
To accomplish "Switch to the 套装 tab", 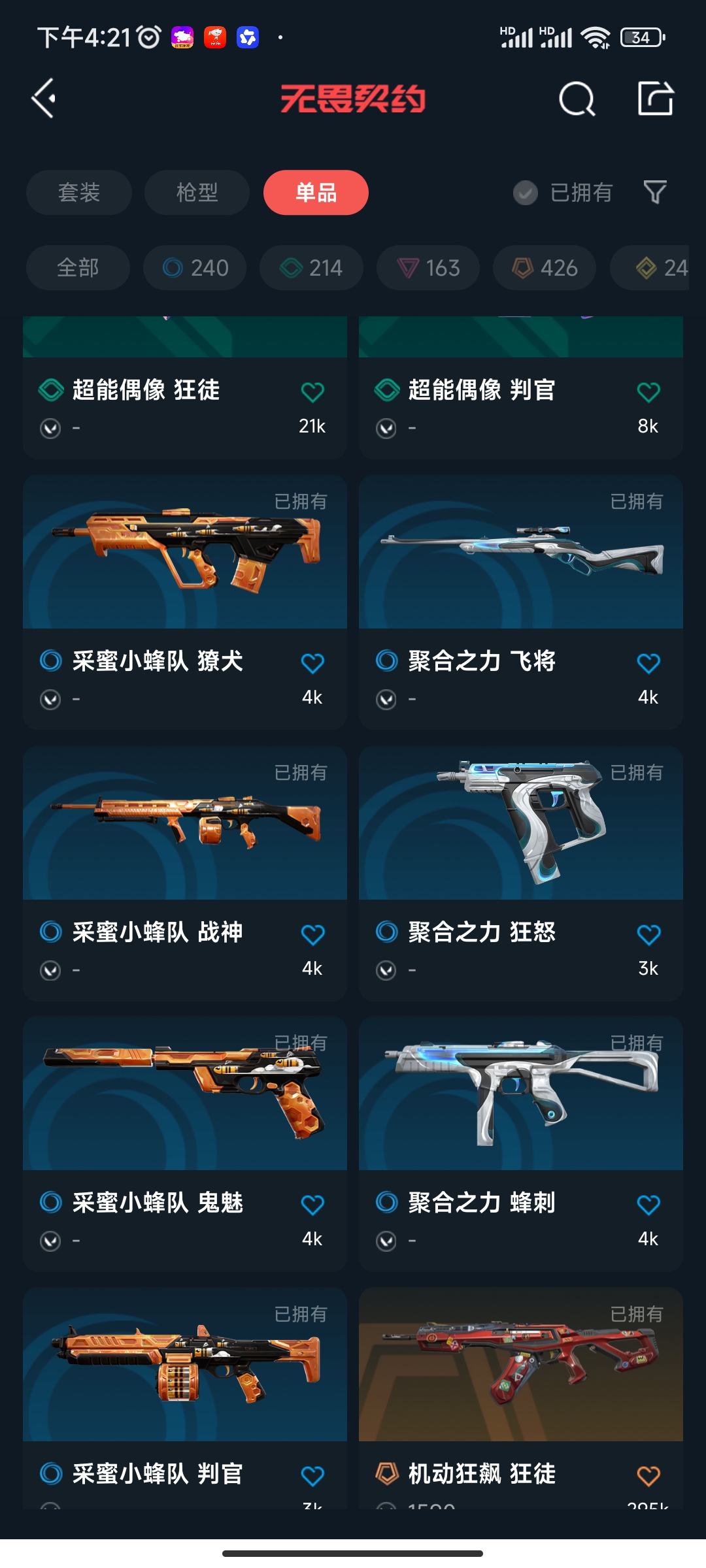I will (x=79, y=193).
